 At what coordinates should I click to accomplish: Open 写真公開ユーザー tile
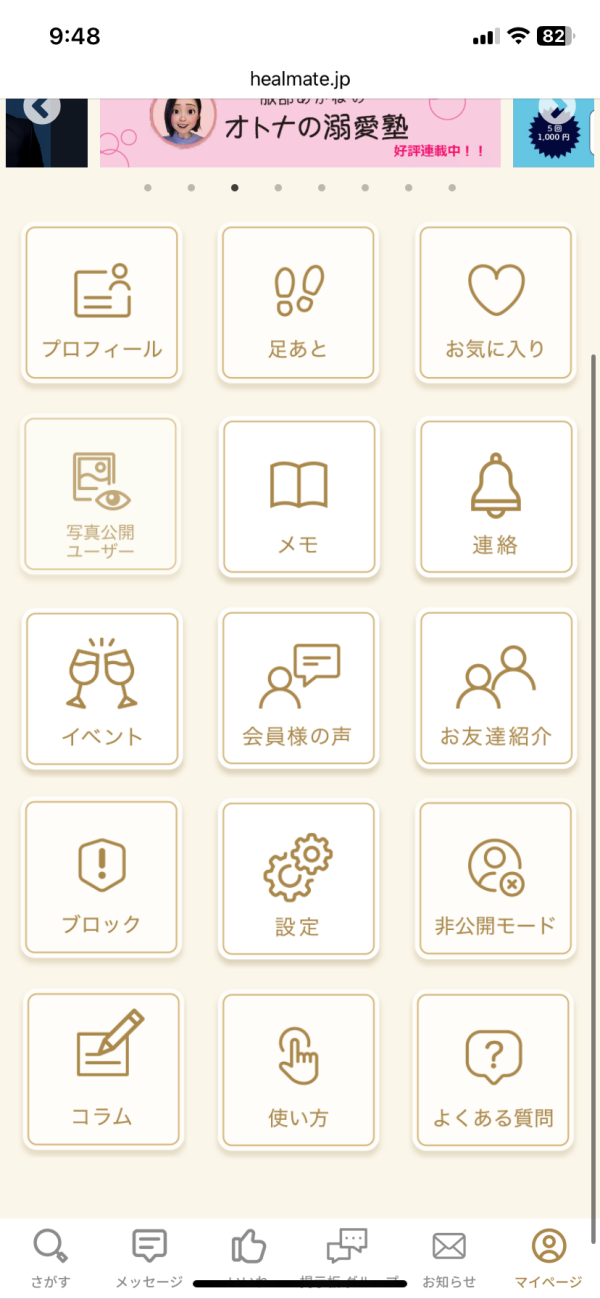click(x=101, y=496)
